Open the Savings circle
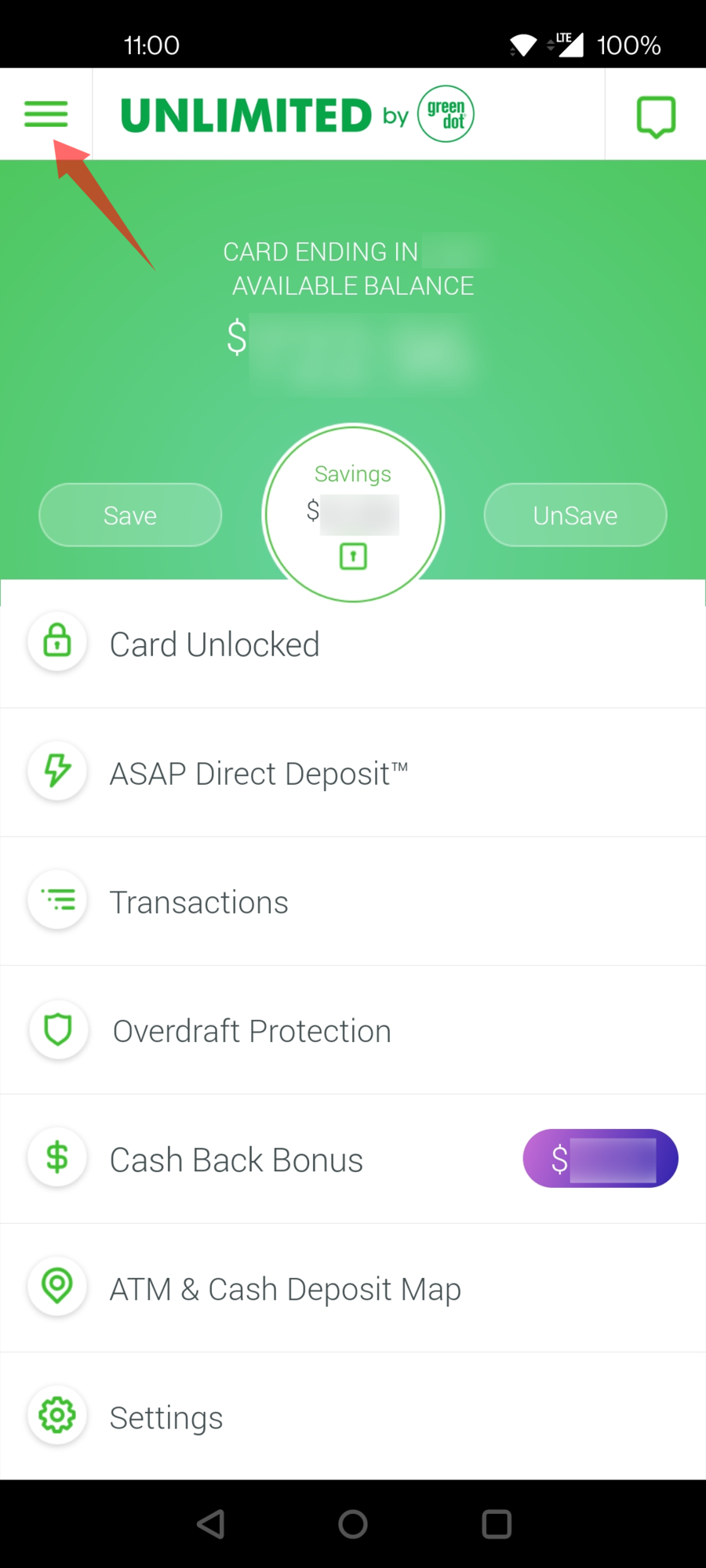 (x=353, y=514)
